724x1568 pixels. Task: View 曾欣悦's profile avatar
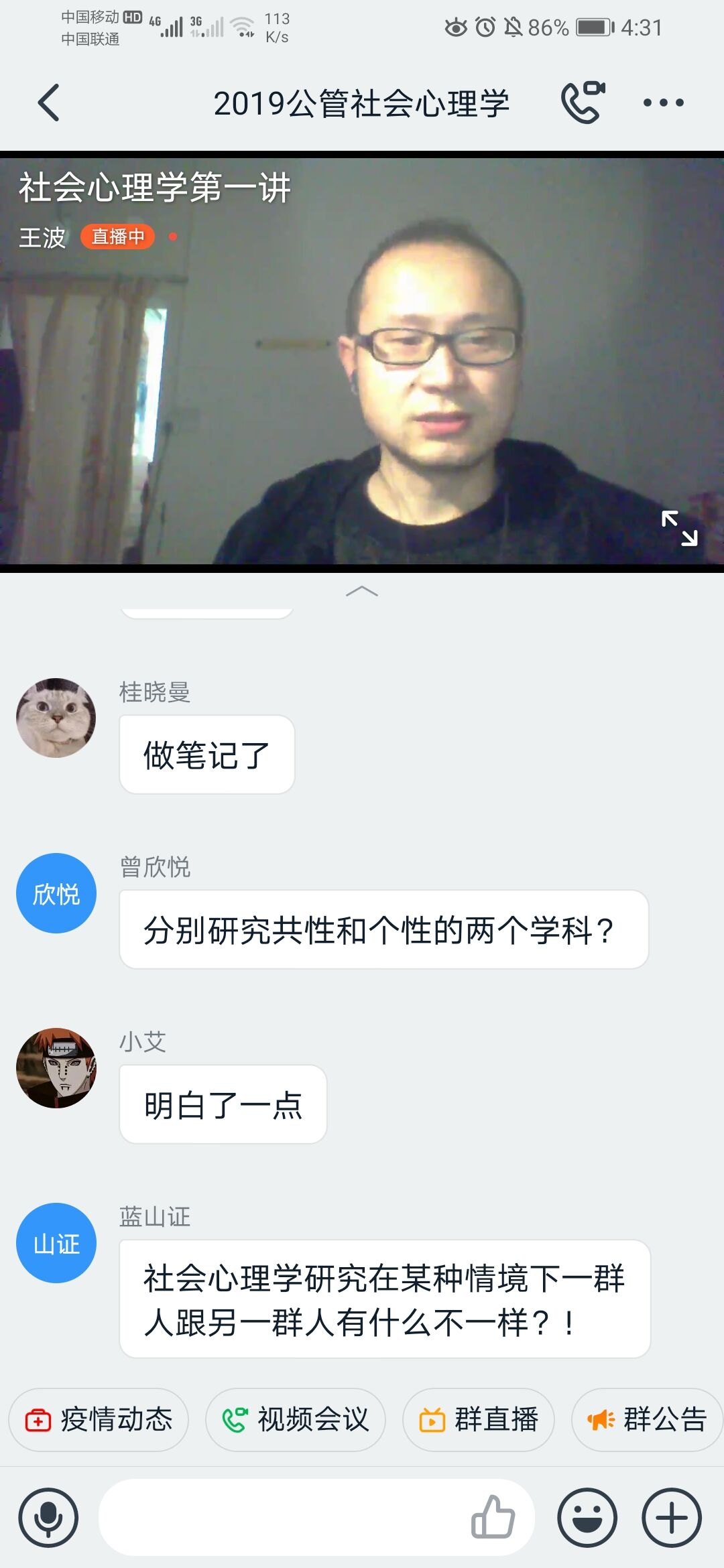56,893
